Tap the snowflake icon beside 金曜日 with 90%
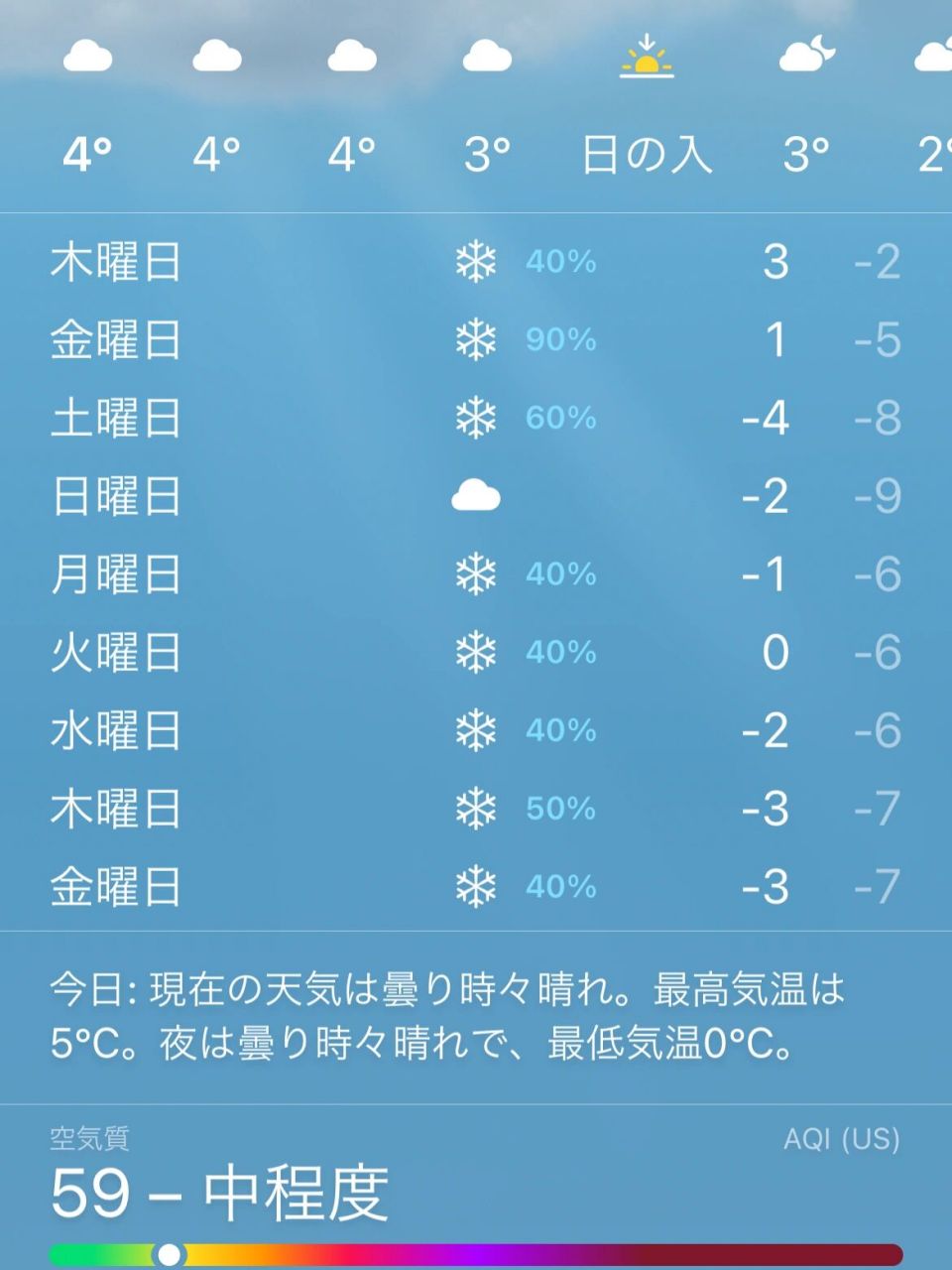 click(476, 340)
